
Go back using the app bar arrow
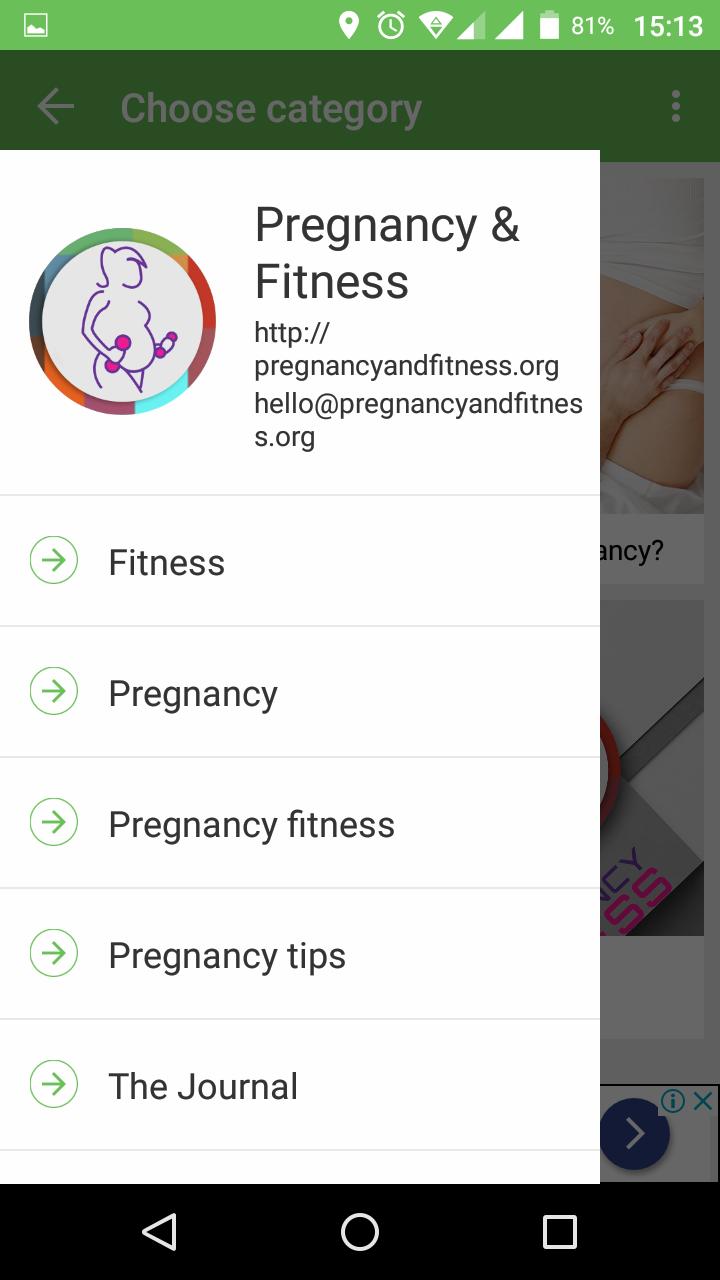56,107
